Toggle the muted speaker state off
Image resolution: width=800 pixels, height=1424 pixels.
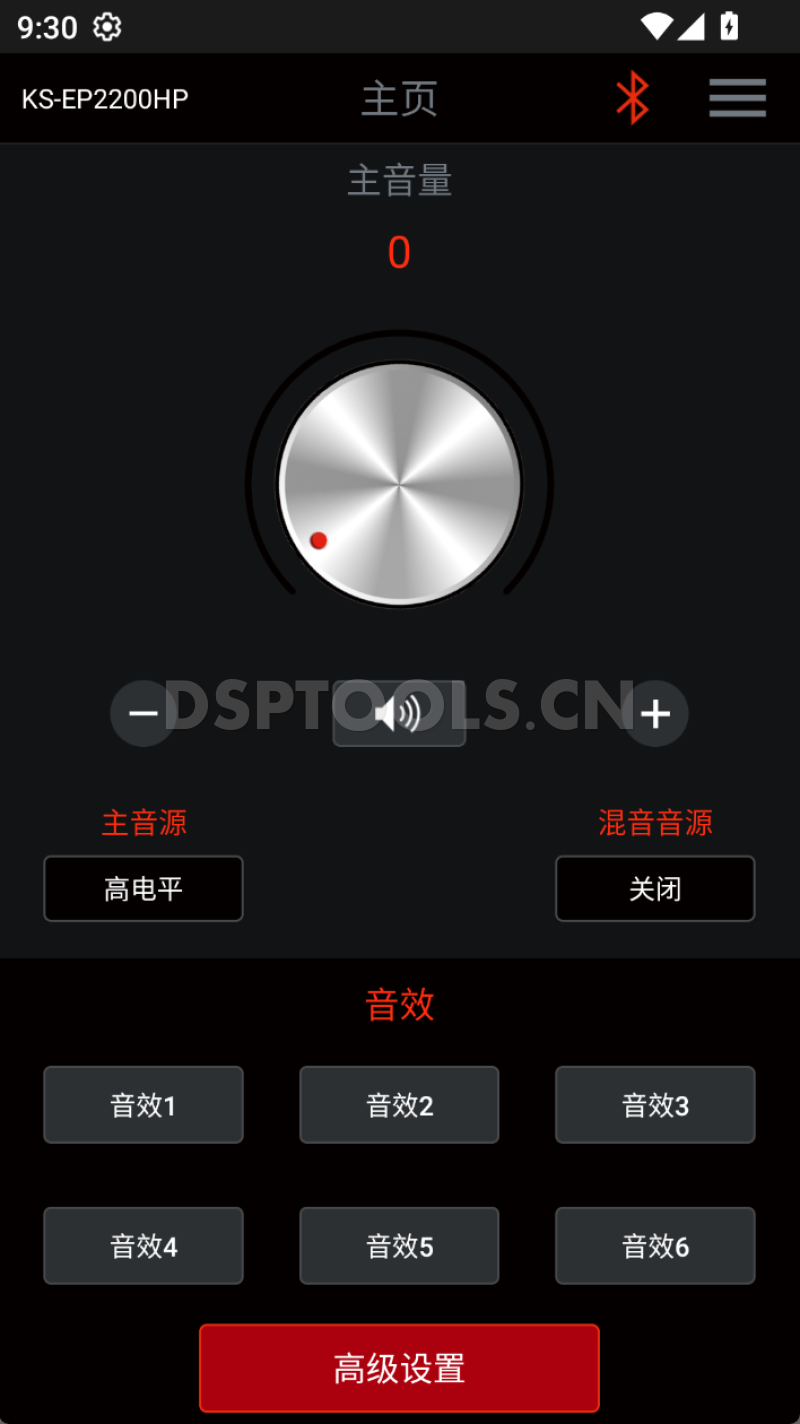399,712
